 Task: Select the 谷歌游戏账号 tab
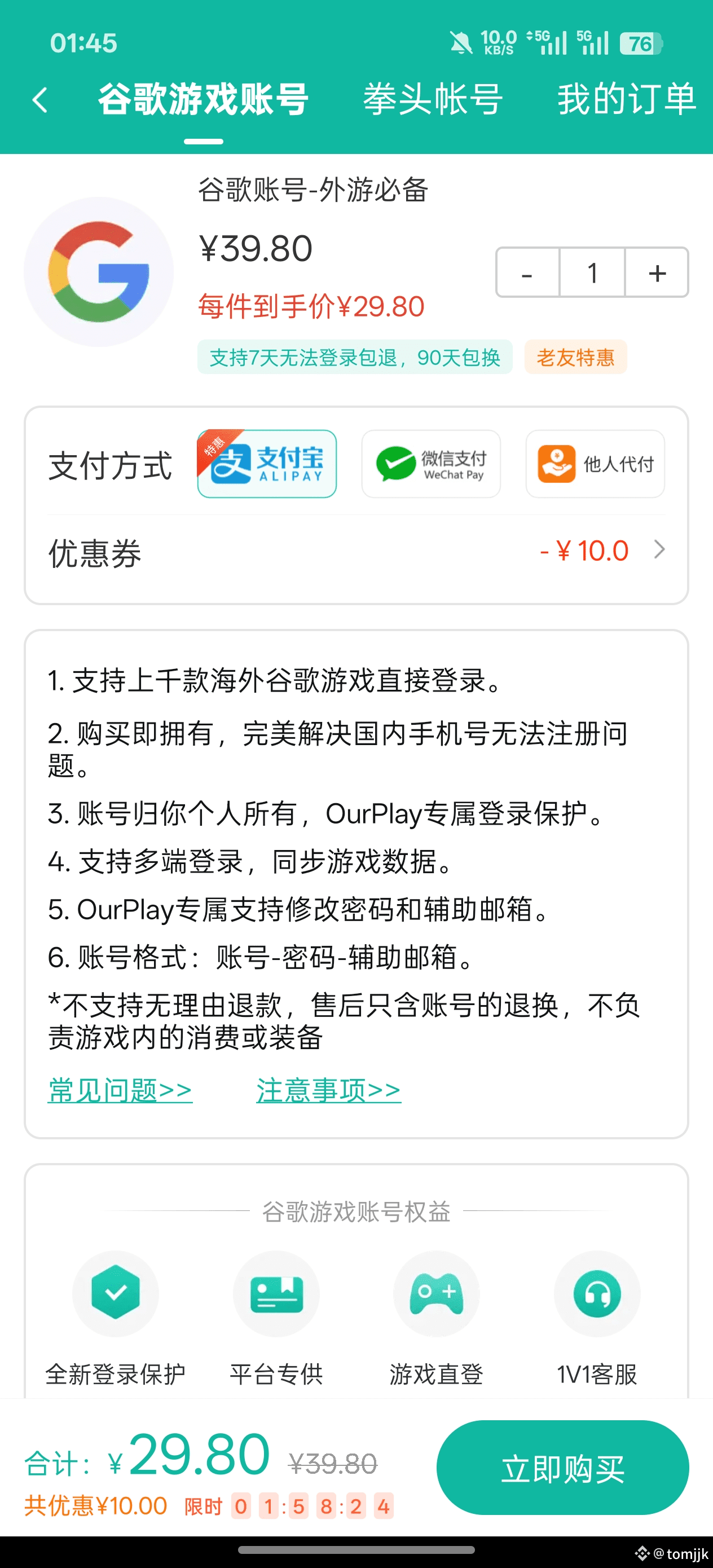click(204, 100)
